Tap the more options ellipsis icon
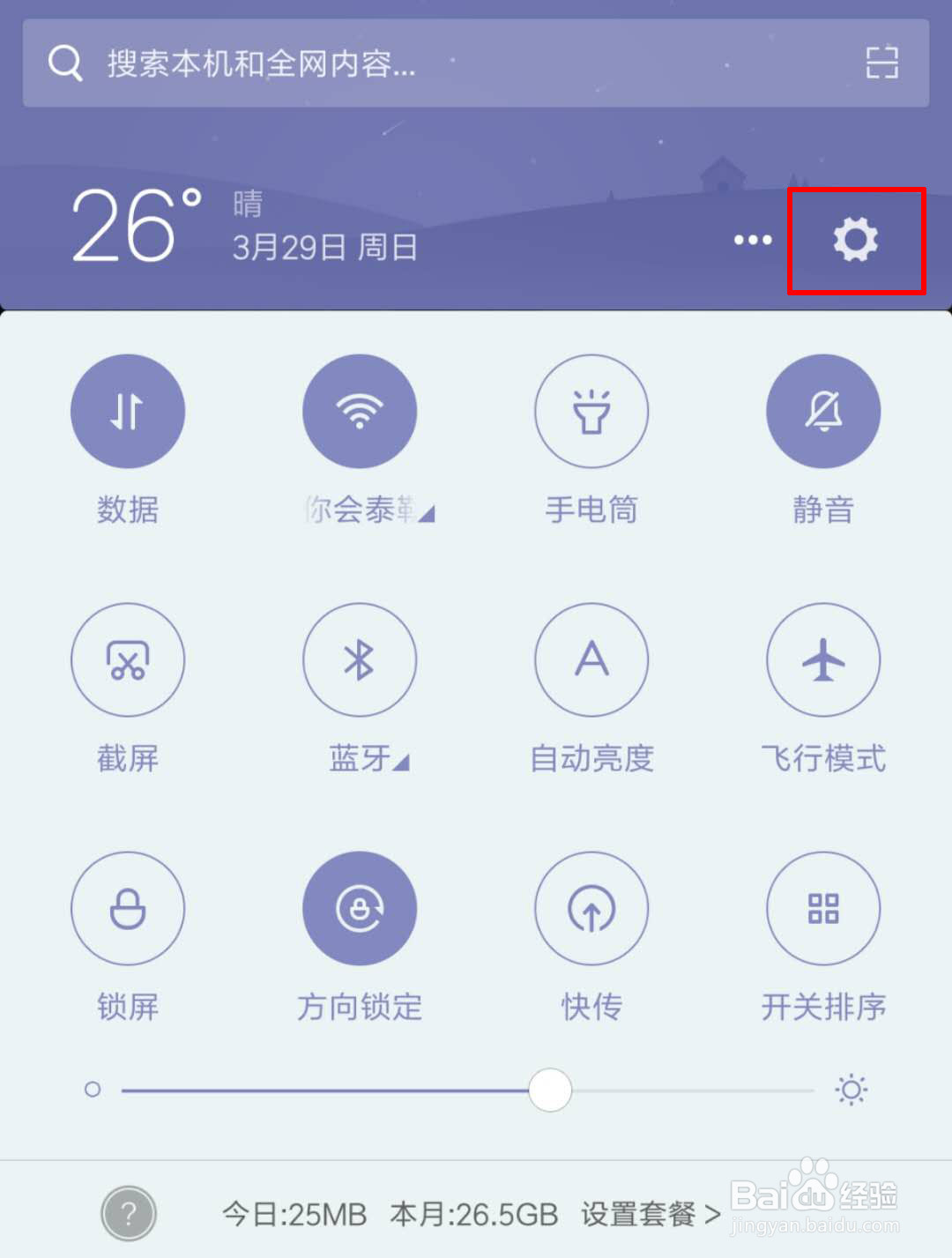Screen dimensions: 952x1258 point(753,240)
